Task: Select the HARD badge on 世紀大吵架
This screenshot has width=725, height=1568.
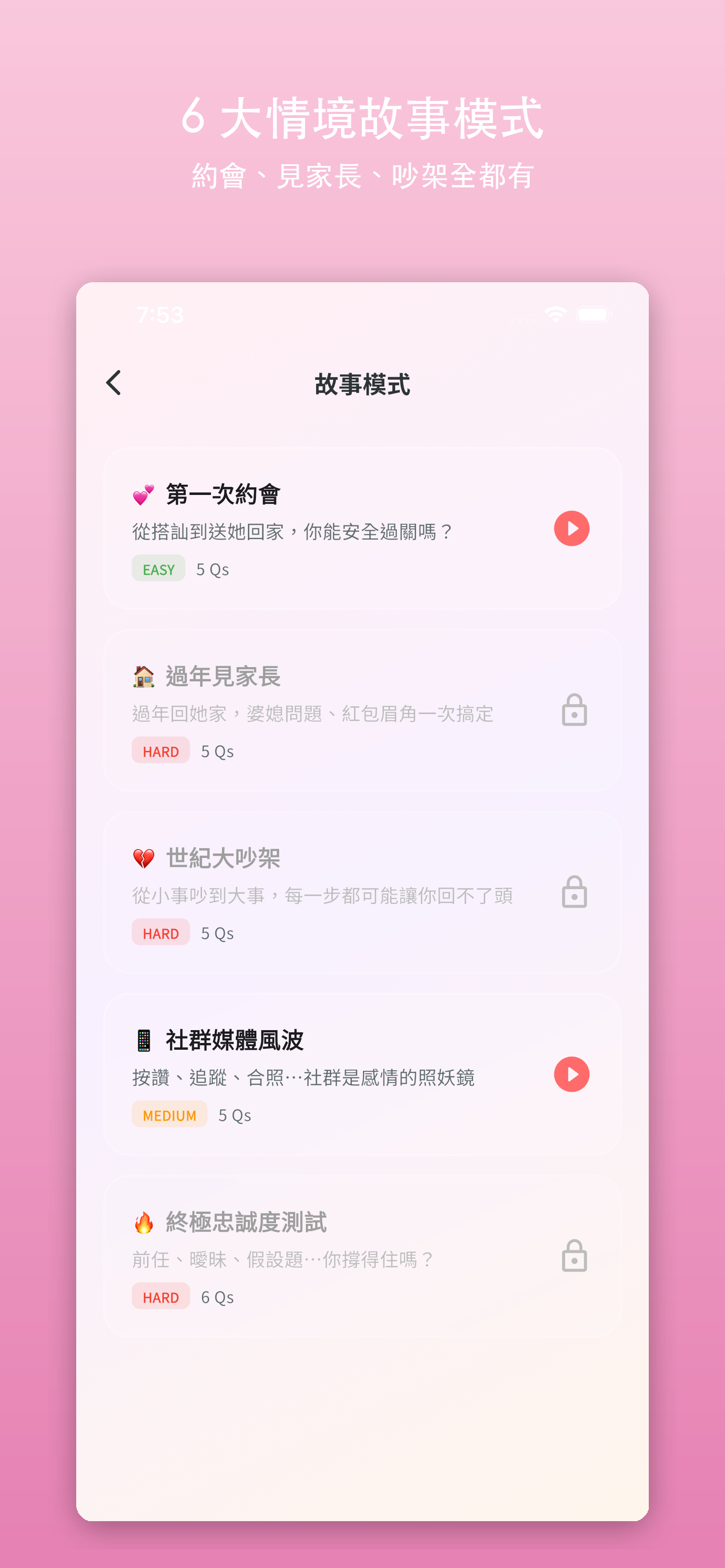Action: coord(160,932)
